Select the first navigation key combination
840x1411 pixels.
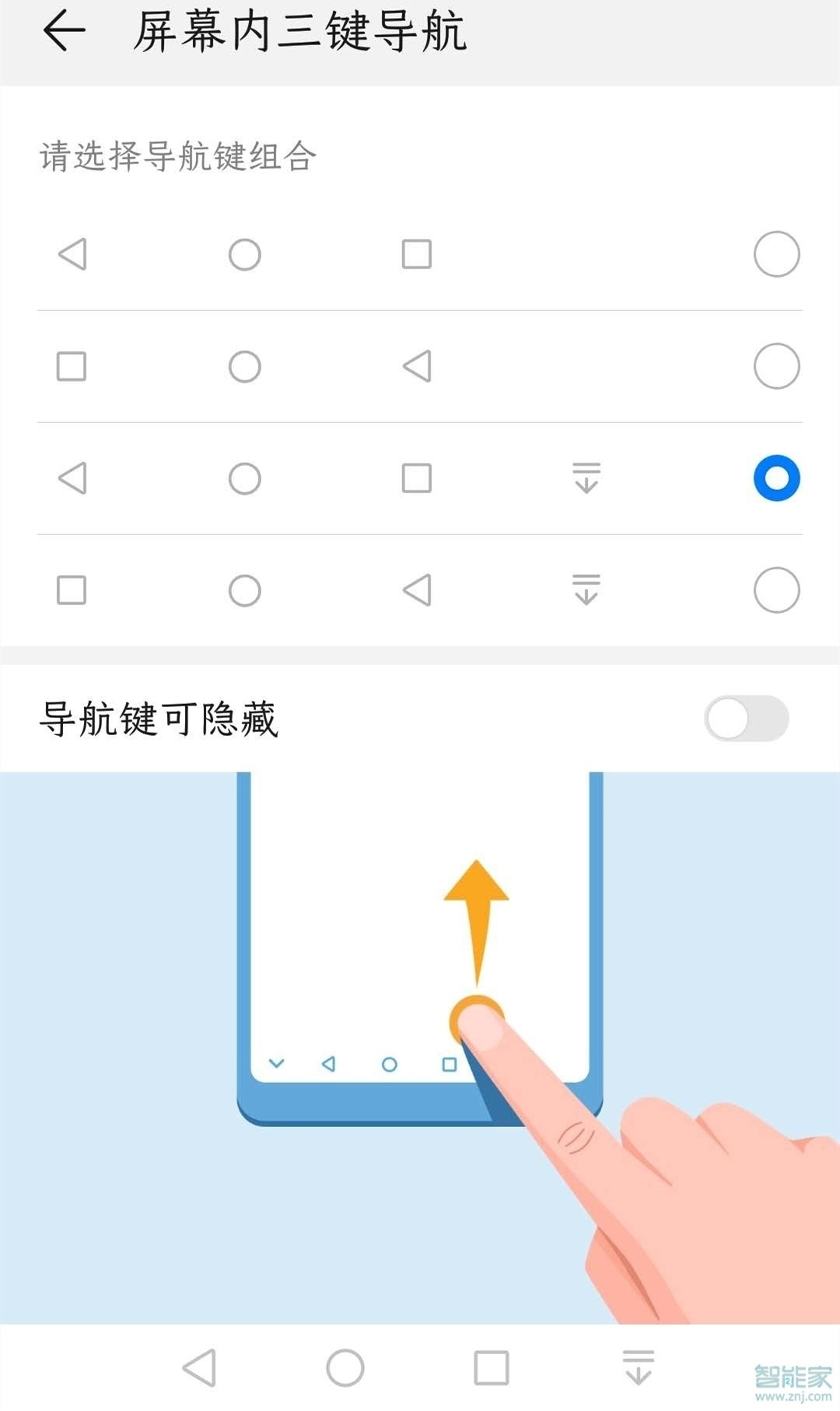coord(776,255)
